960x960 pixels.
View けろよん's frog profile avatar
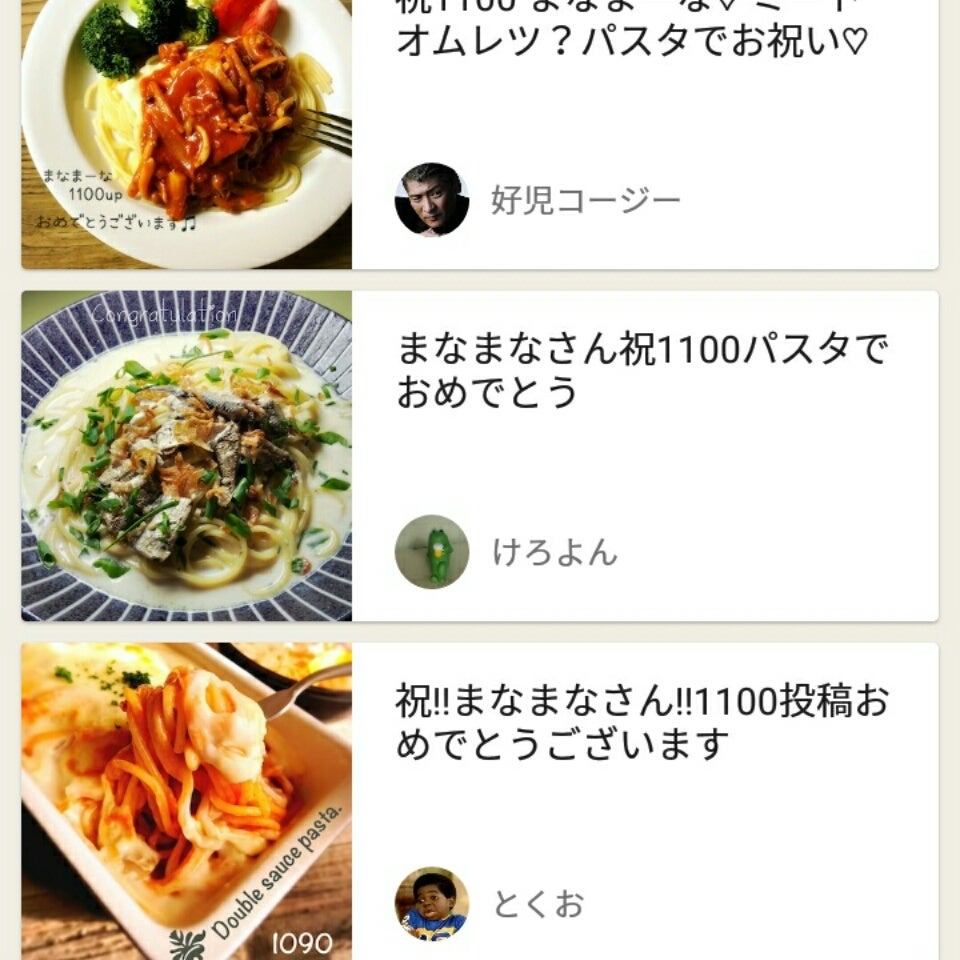pyautogui.click(x=432, y=552)
